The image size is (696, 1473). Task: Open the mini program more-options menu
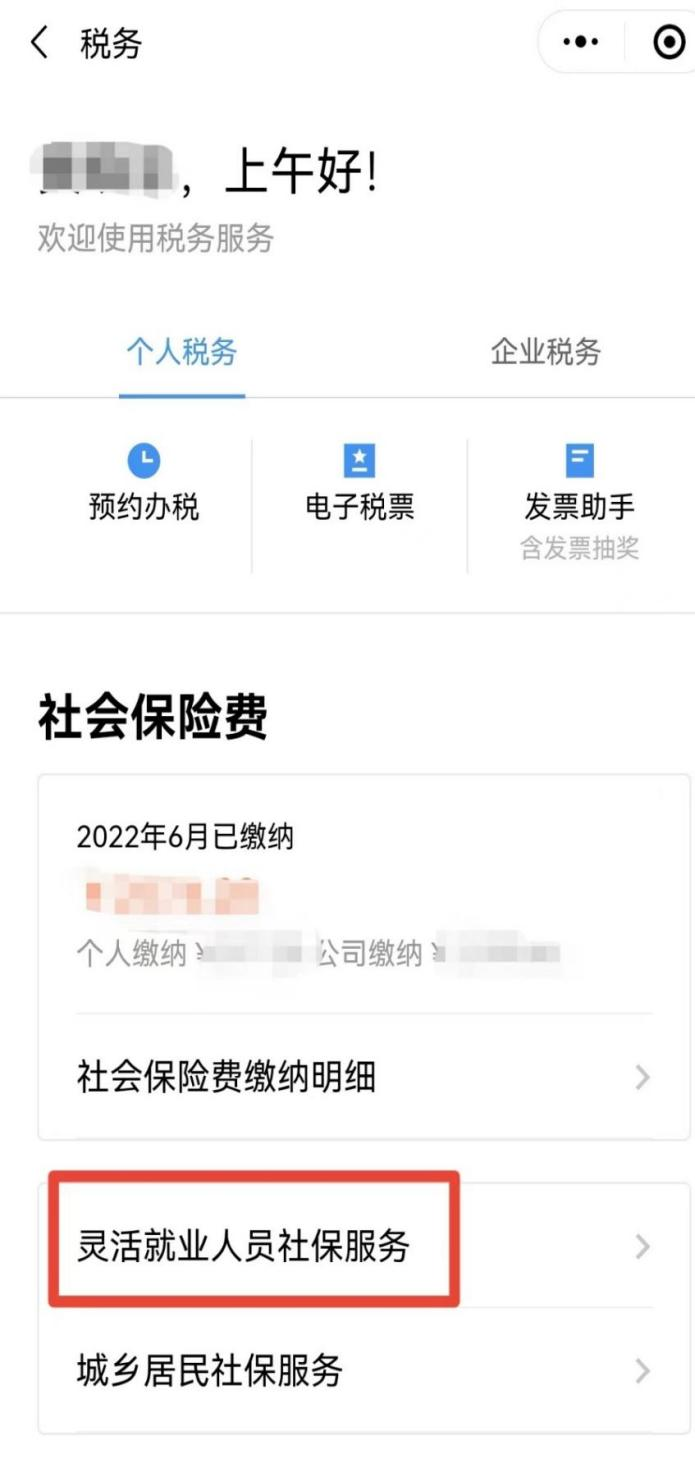(x=581, y=46)
